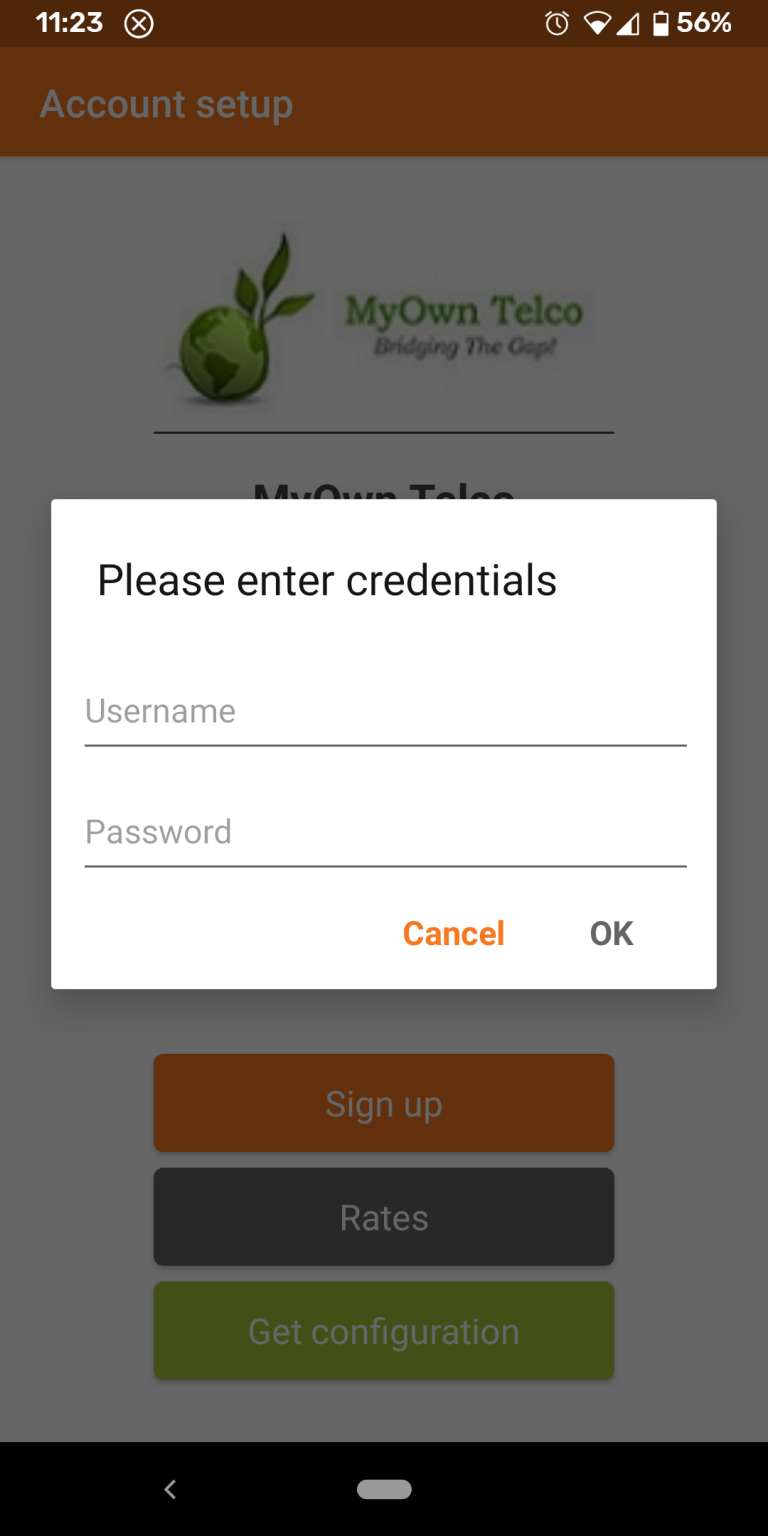Tap Get configuration button
The width and height of the screenshot is (768, 1536).
tap(384, 1331)
